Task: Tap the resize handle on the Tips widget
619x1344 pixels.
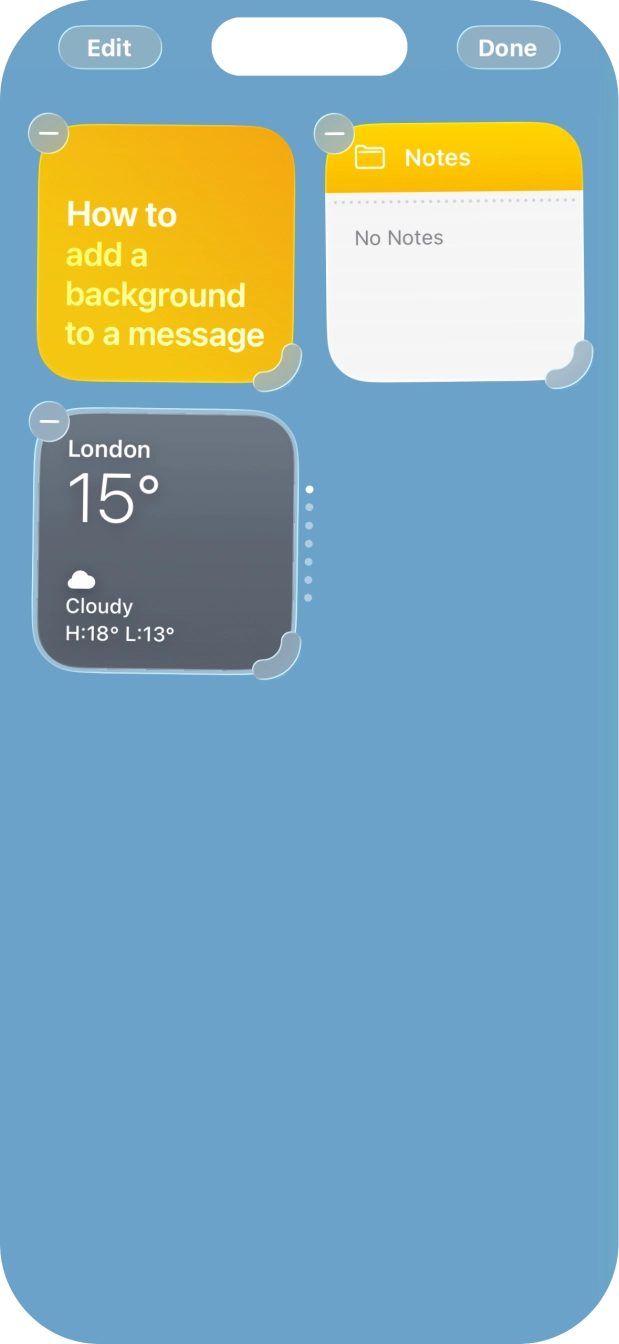Action: pos(278,367)
